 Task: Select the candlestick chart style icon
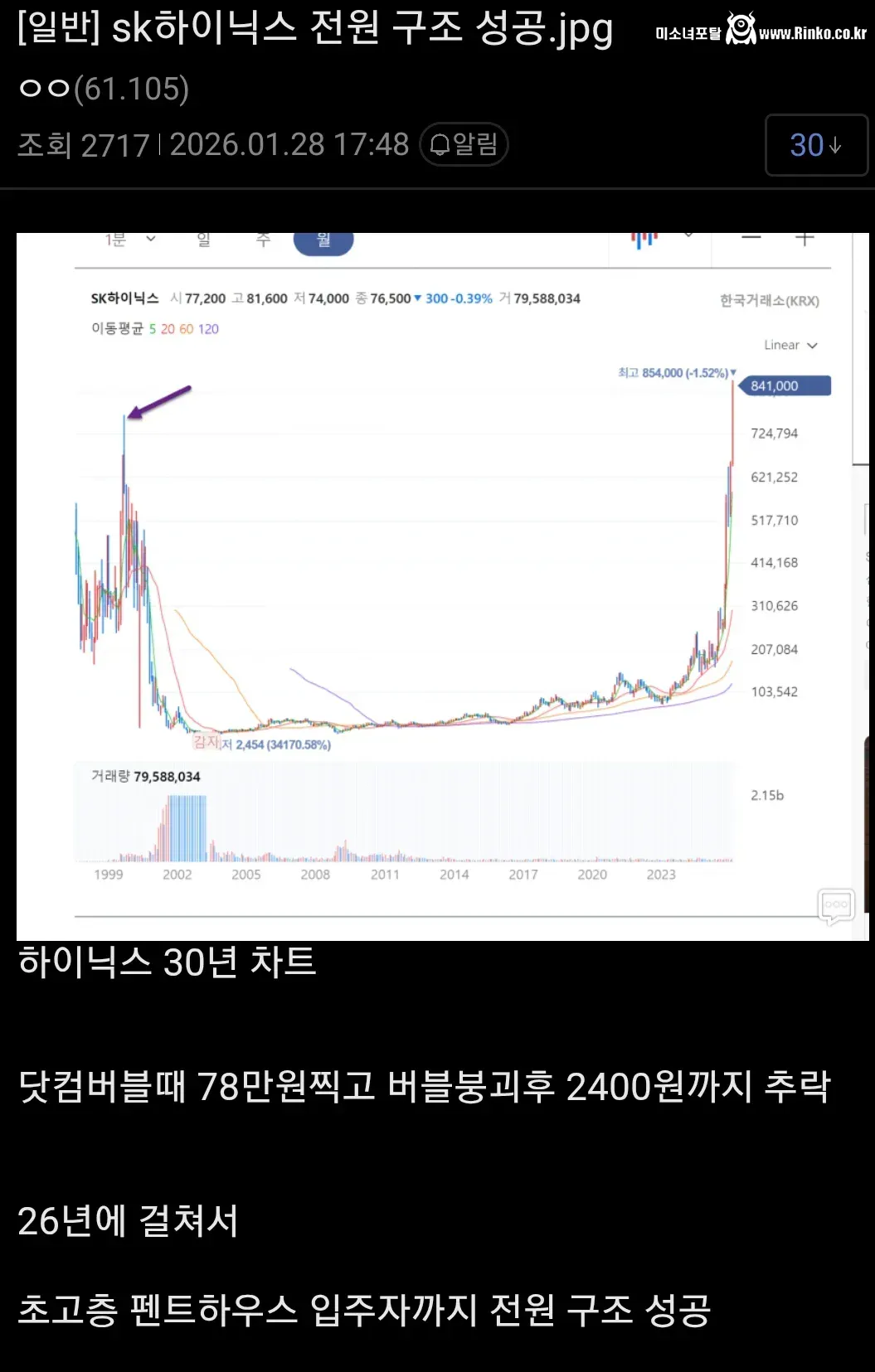643,239
